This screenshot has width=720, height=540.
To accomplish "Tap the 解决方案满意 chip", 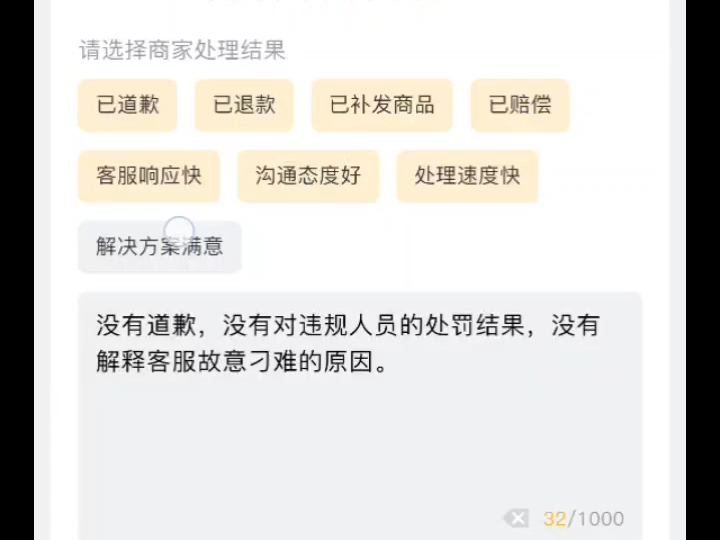I will point(160,247).
